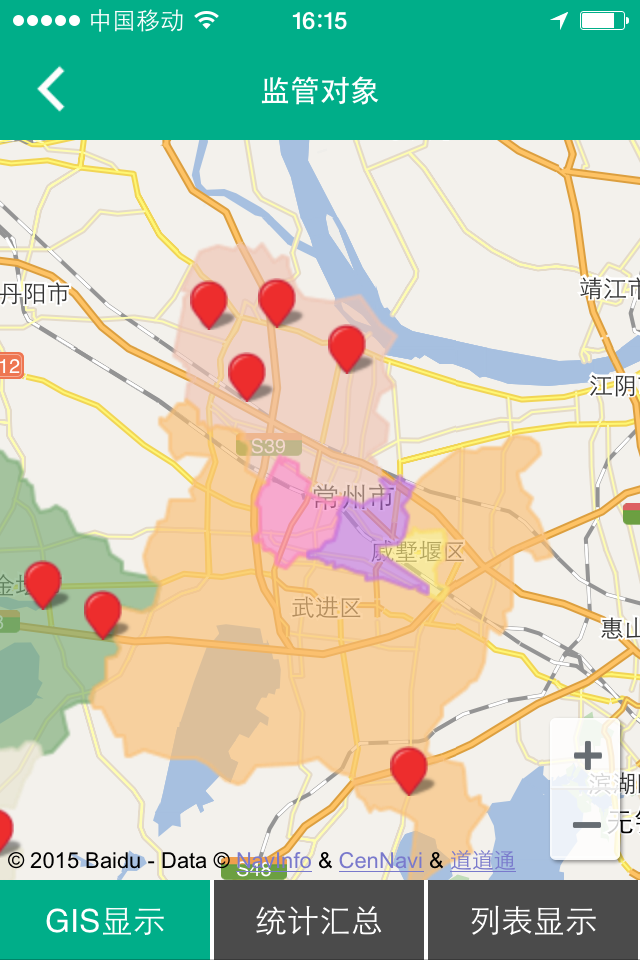The width and height of the screenshot is (640, 960).
Task: Select the red pin at the bottom of 武进区
Action: point(408,769)
